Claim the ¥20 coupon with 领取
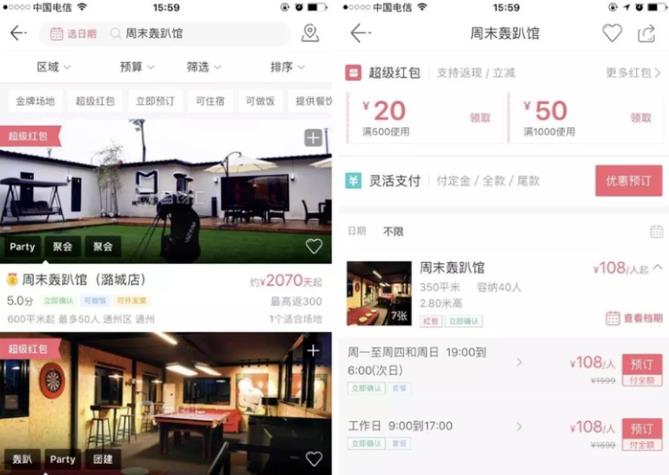This screenshot has width=669, height=475. (480, 117)
